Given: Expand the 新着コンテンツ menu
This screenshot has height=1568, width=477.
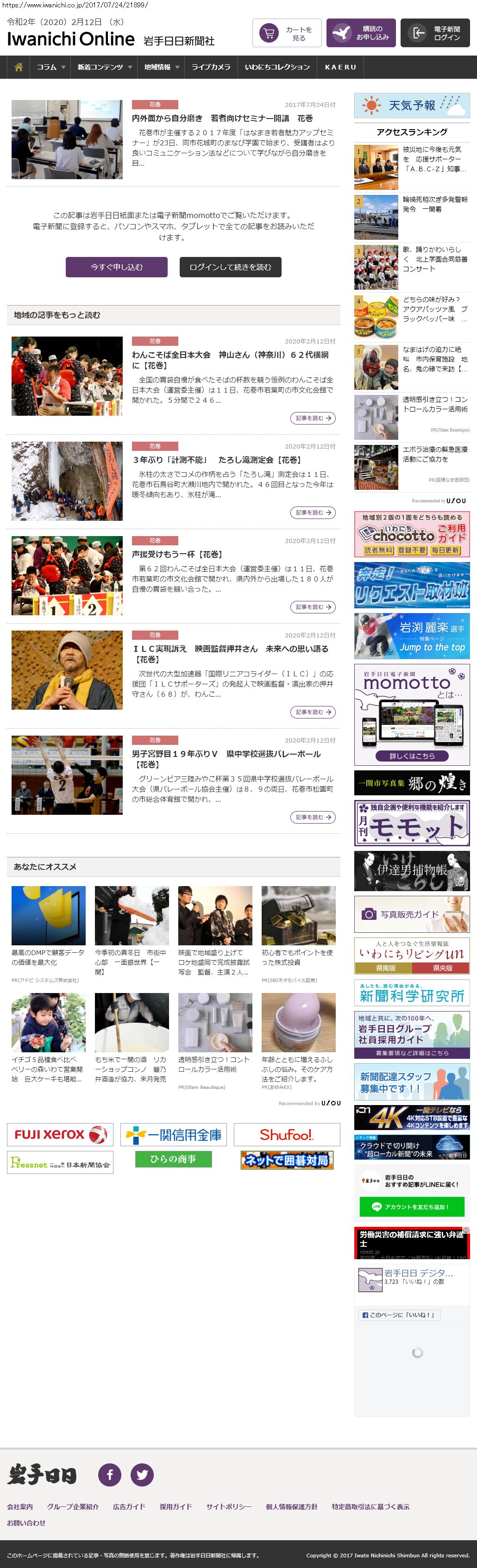Looking at the screenshot, I should [x=104, y=67].
